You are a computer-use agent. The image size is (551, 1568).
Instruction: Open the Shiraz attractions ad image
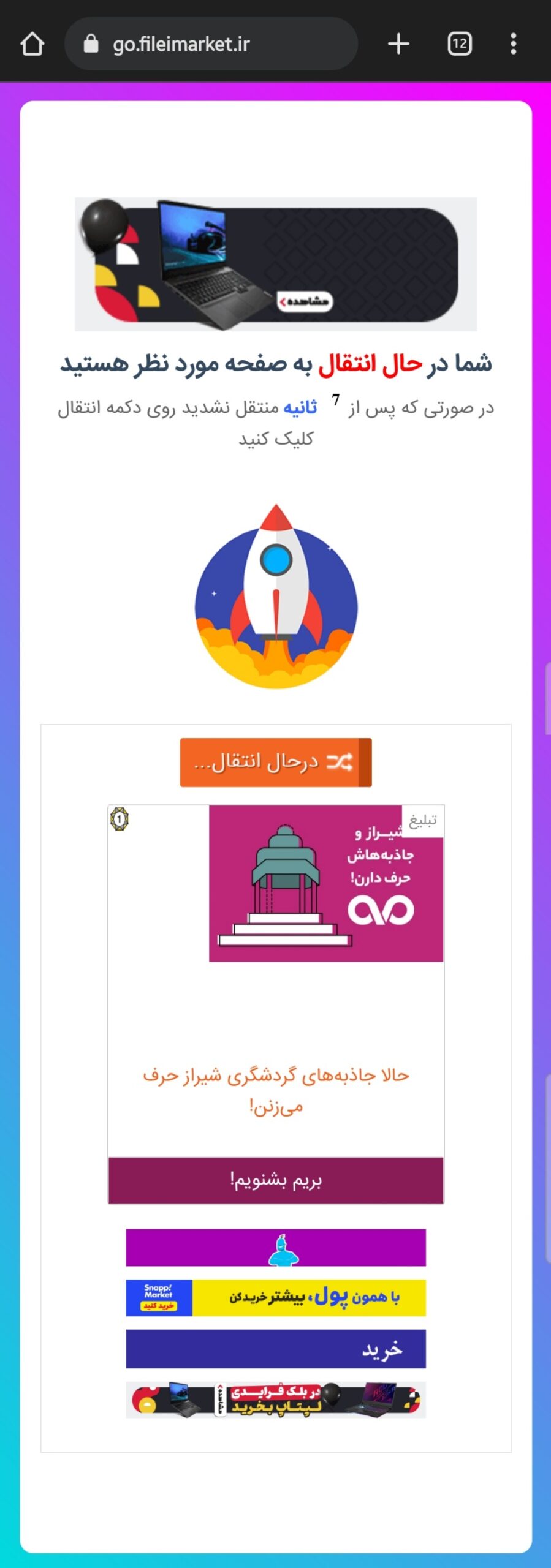[x=325, y=883]
